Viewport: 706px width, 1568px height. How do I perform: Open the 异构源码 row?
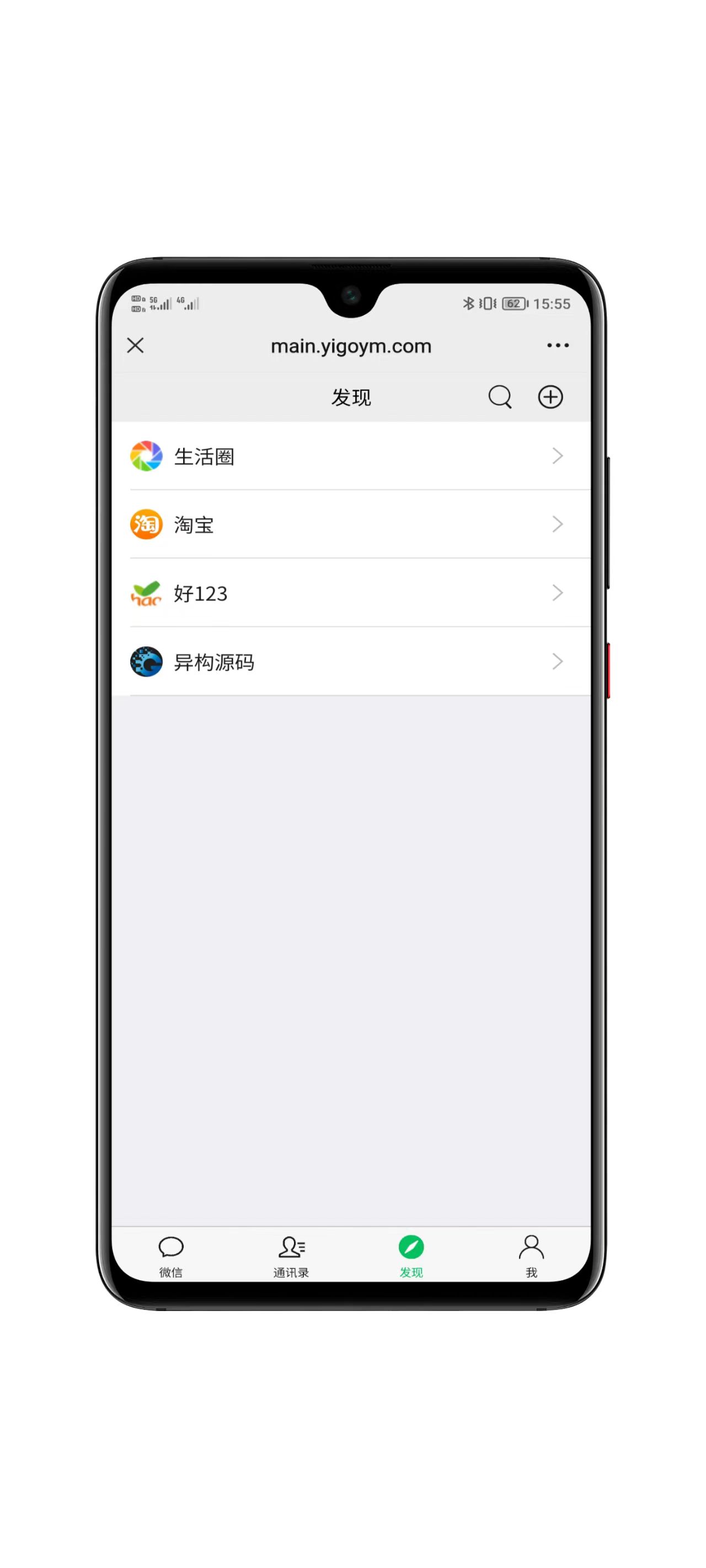coord(350,662)
